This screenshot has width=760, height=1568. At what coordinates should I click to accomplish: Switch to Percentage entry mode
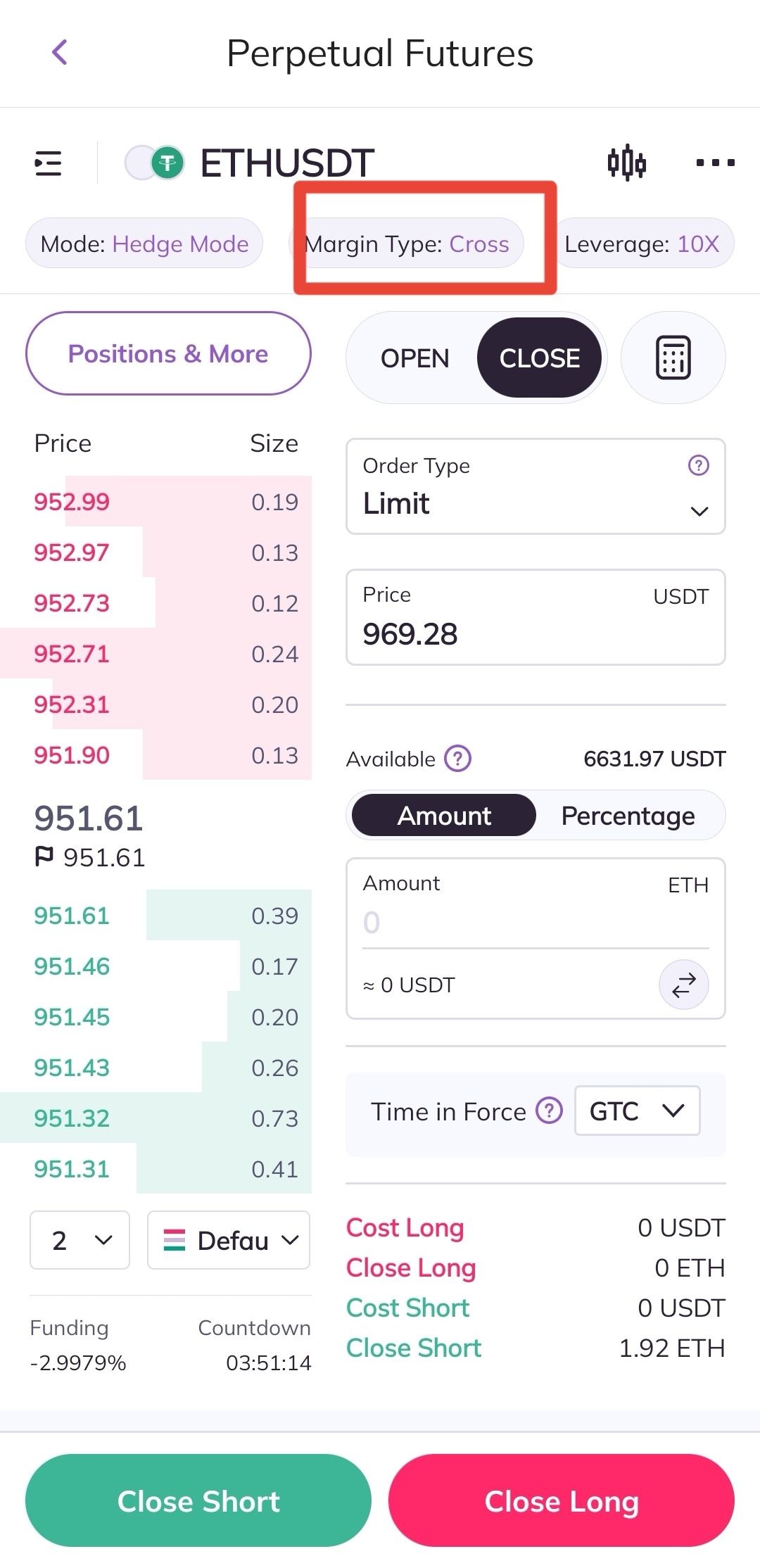628,816
